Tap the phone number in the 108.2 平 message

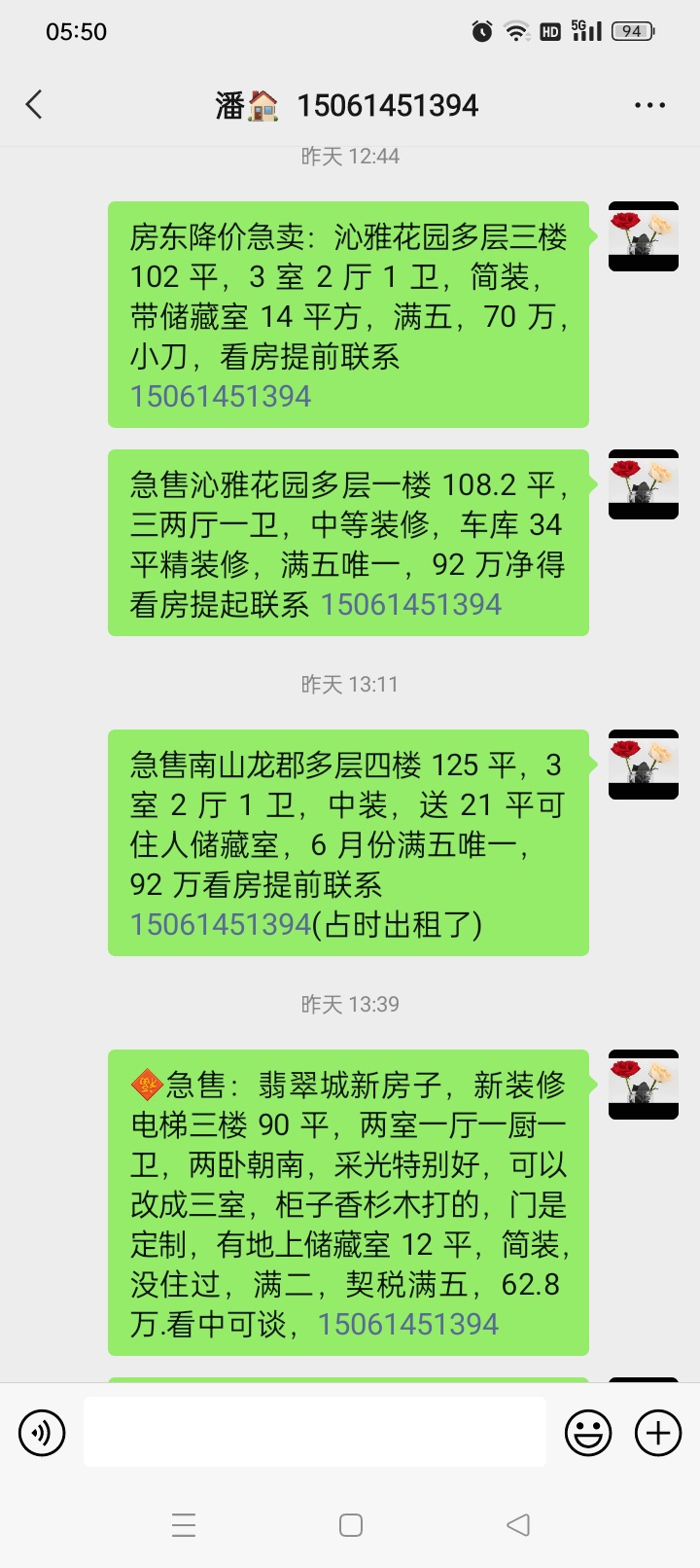coord(410,605)
